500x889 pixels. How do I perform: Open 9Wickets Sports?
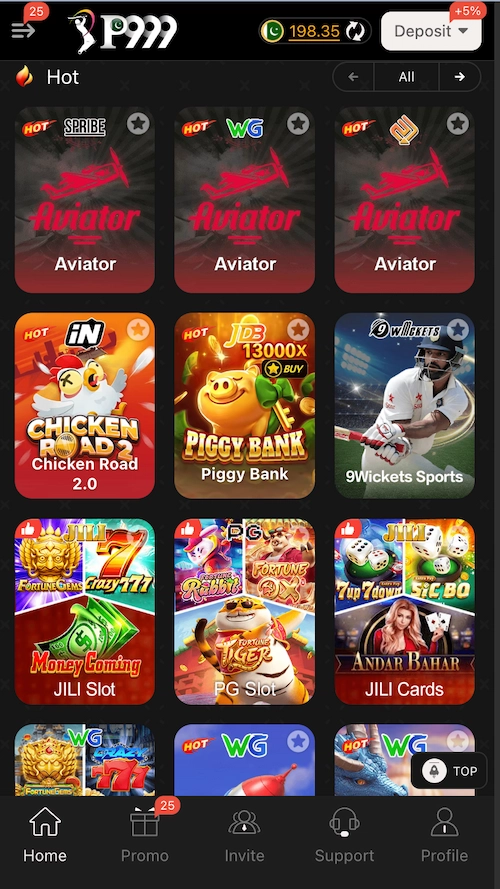(405, 405)
